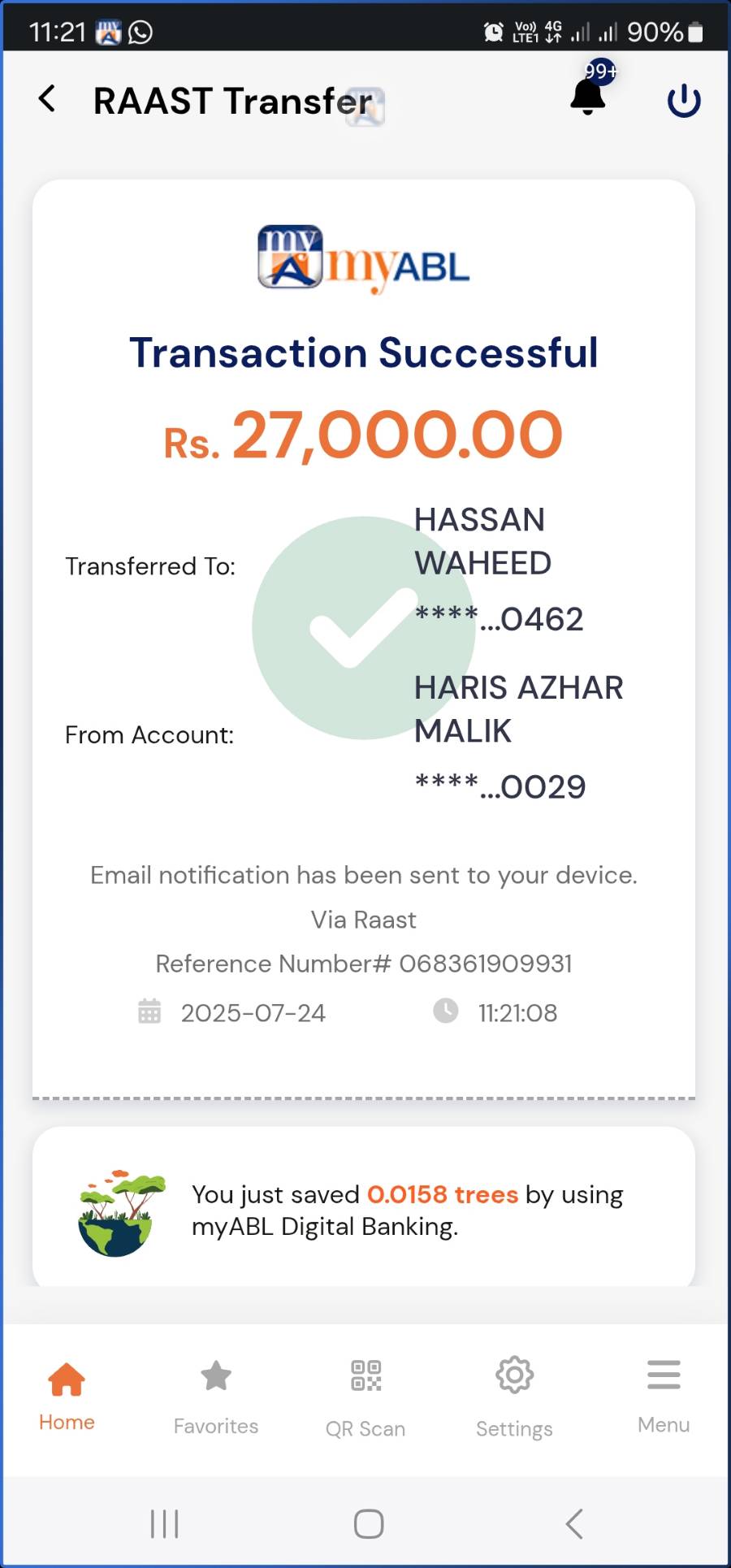Tap the system back button
731x1568 pixels.
(573, 1524)
